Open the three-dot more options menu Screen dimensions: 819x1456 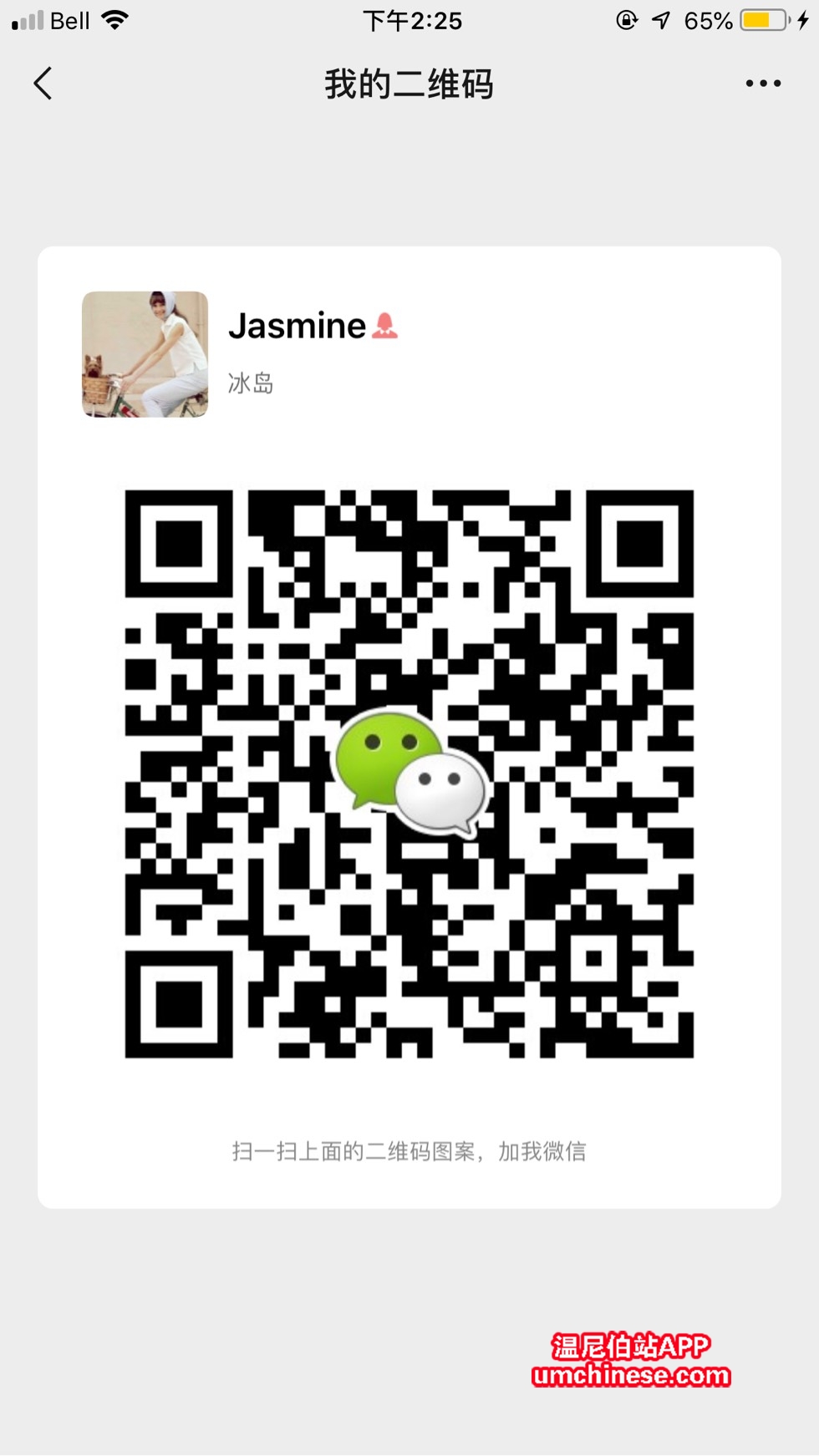click(762, 84)
